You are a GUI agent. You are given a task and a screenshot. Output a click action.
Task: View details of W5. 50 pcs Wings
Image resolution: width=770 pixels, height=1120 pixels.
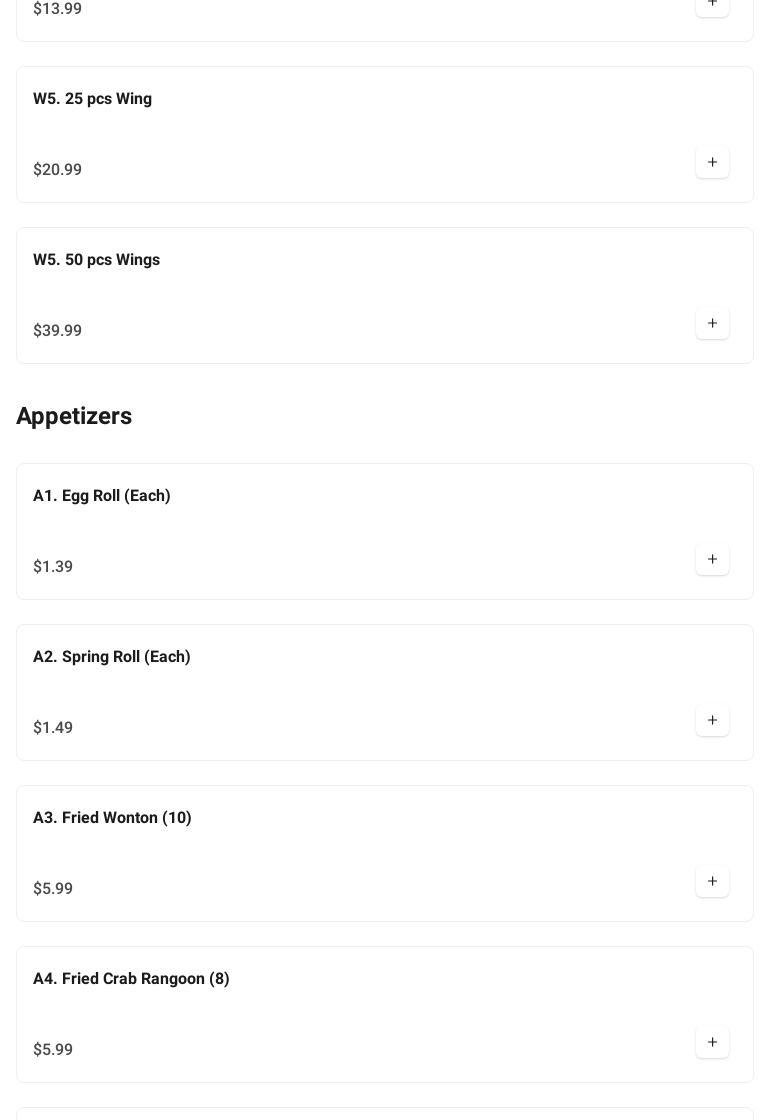coord(97,260)
